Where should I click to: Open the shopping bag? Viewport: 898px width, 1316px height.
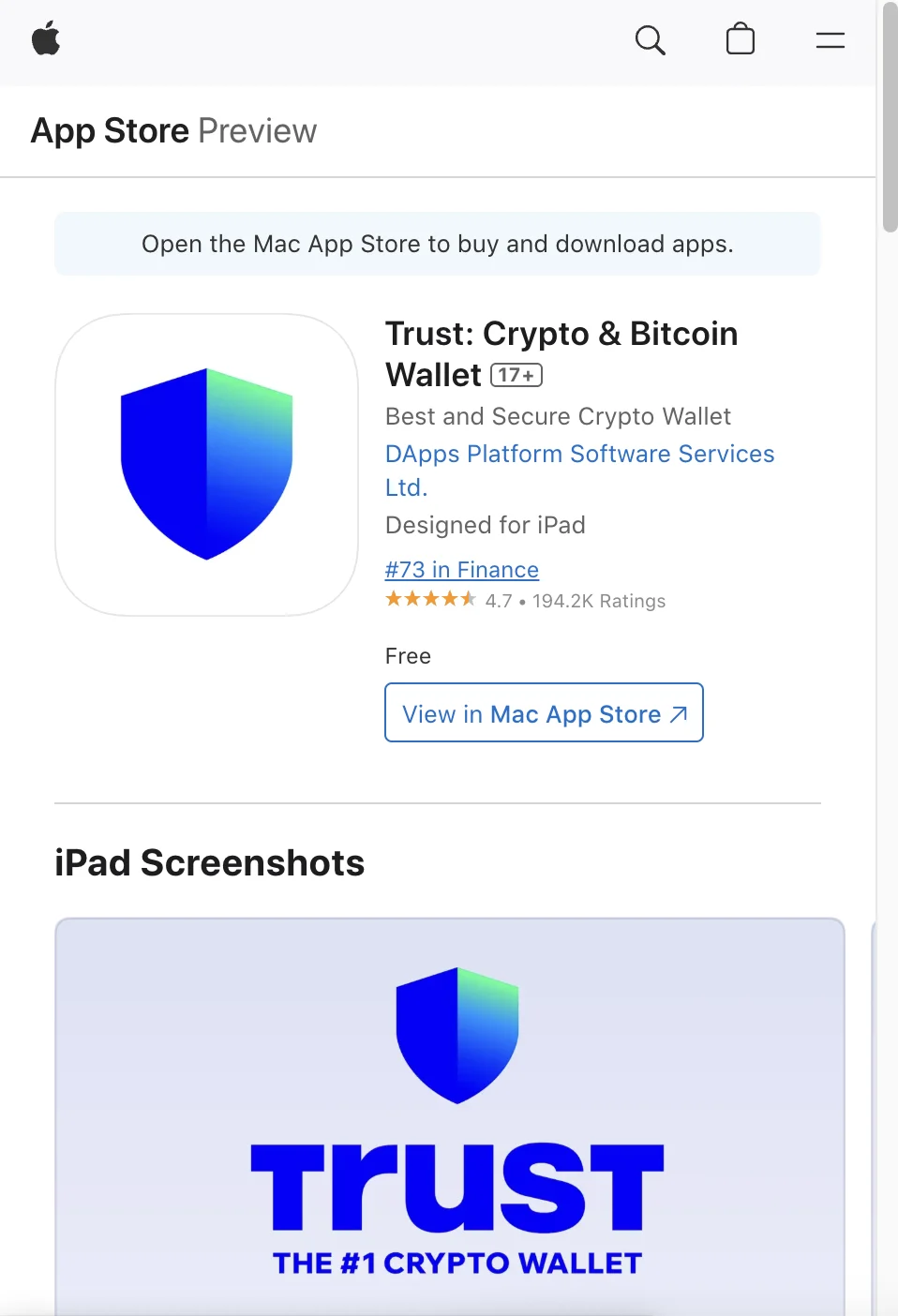click(740, 39)
